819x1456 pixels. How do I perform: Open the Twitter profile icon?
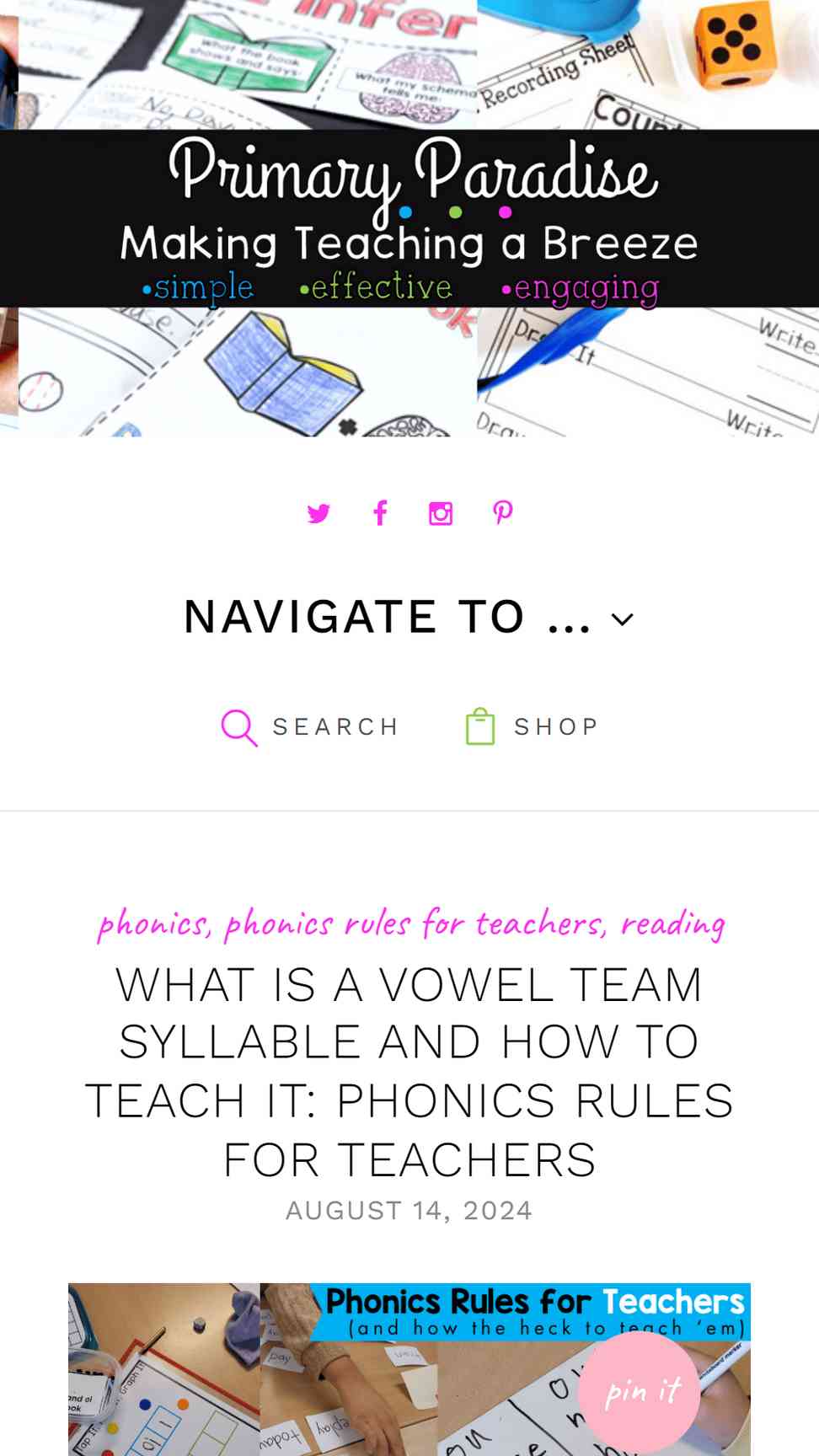tap(318, 513)
